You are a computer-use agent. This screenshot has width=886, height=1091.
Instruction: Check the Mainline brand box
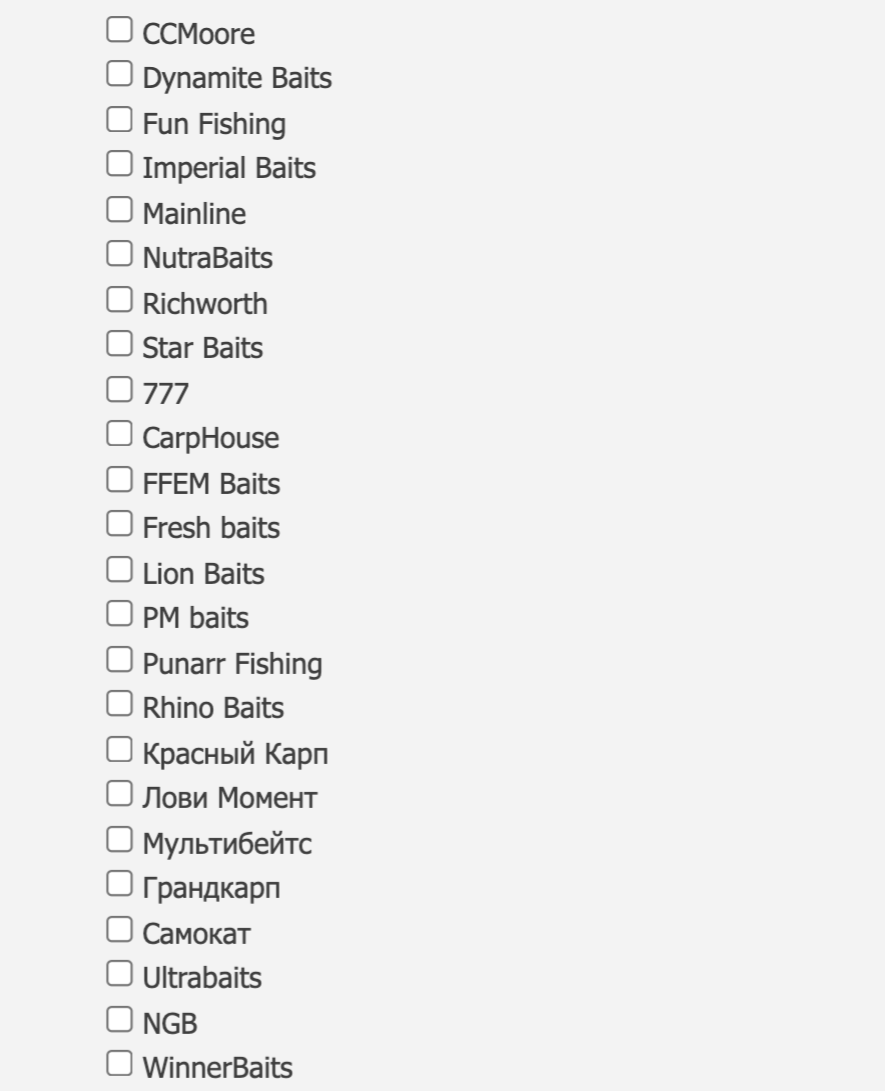pyautogui.click(x=119, y=210)
